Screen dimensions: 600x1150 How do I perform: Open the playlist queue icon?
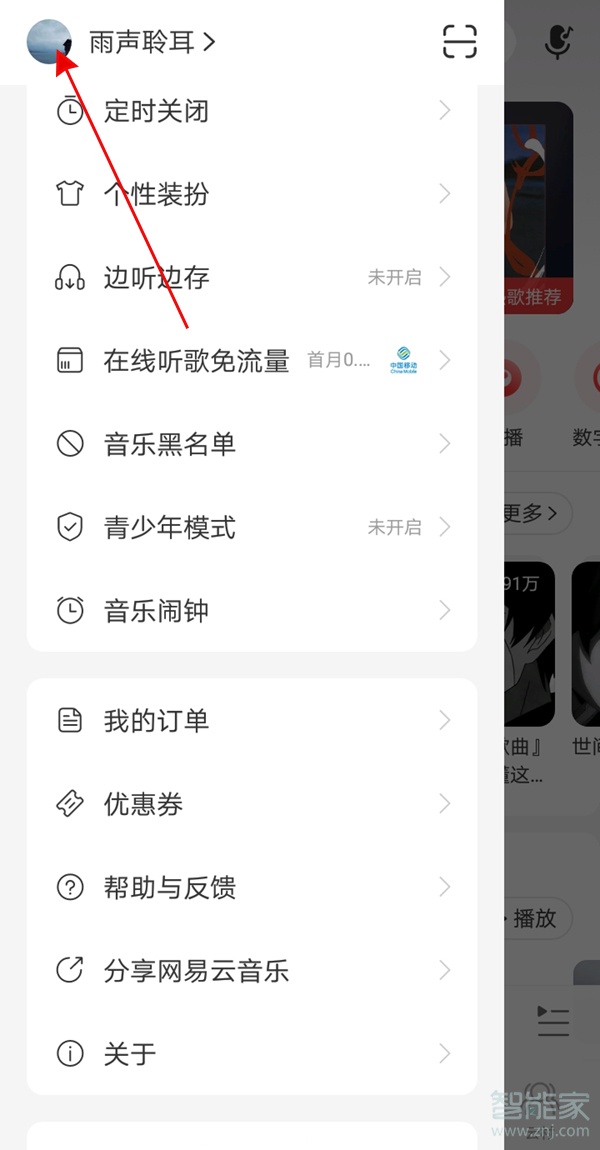click(x=553, y=1021)
